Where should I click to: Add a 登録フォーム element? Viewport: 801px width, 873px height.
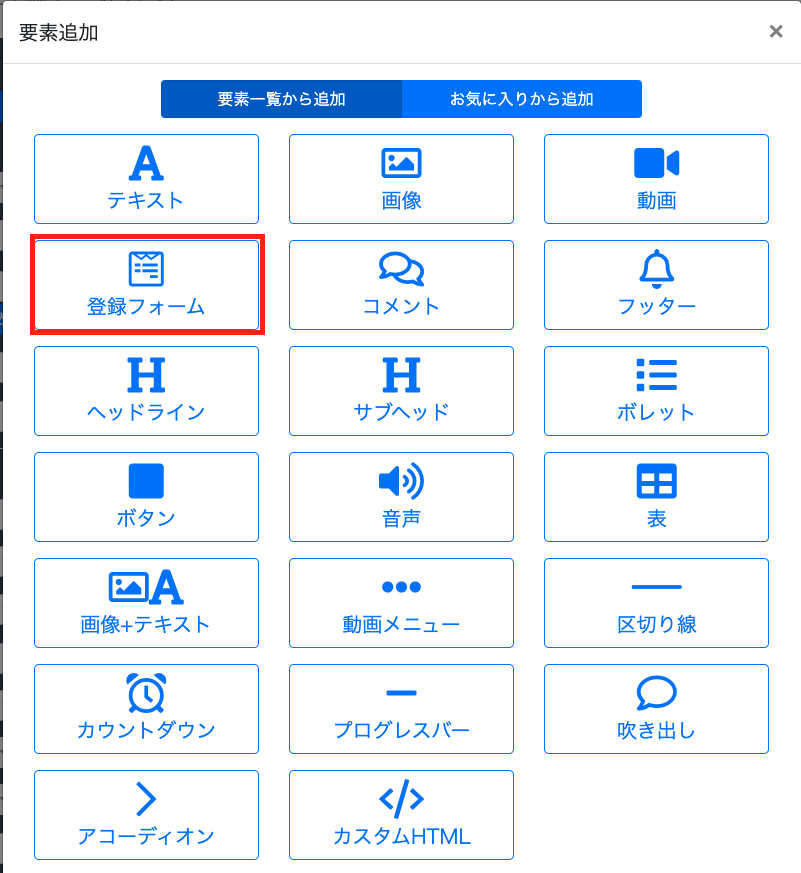146,285
